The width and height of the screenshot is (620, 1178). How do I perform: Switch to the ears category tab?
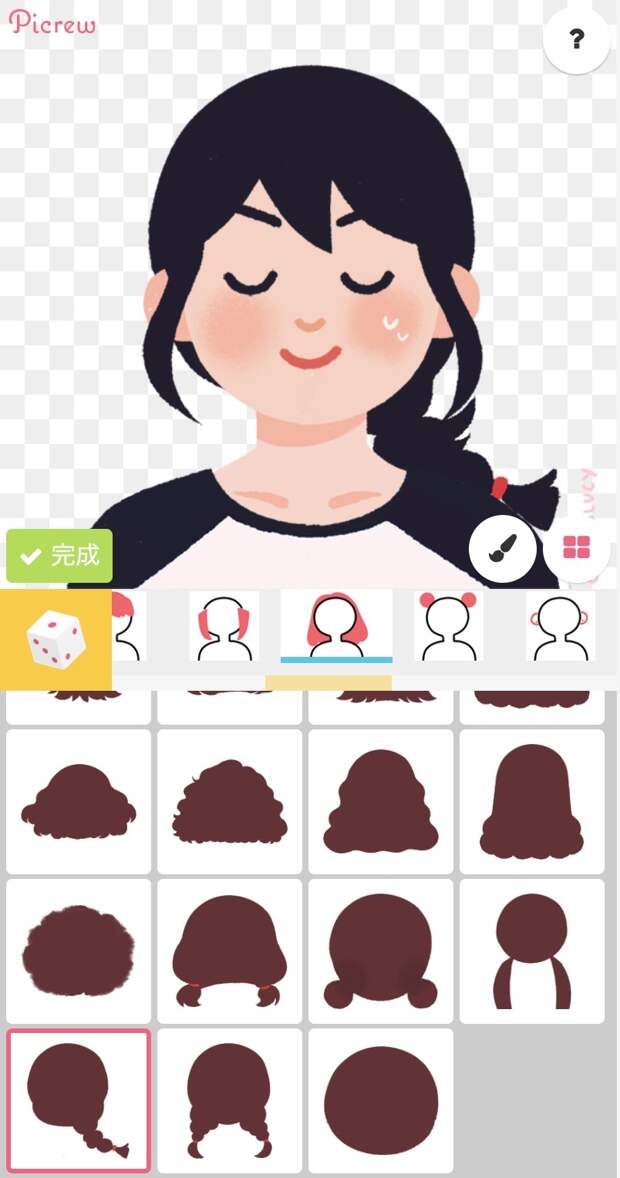560,627
